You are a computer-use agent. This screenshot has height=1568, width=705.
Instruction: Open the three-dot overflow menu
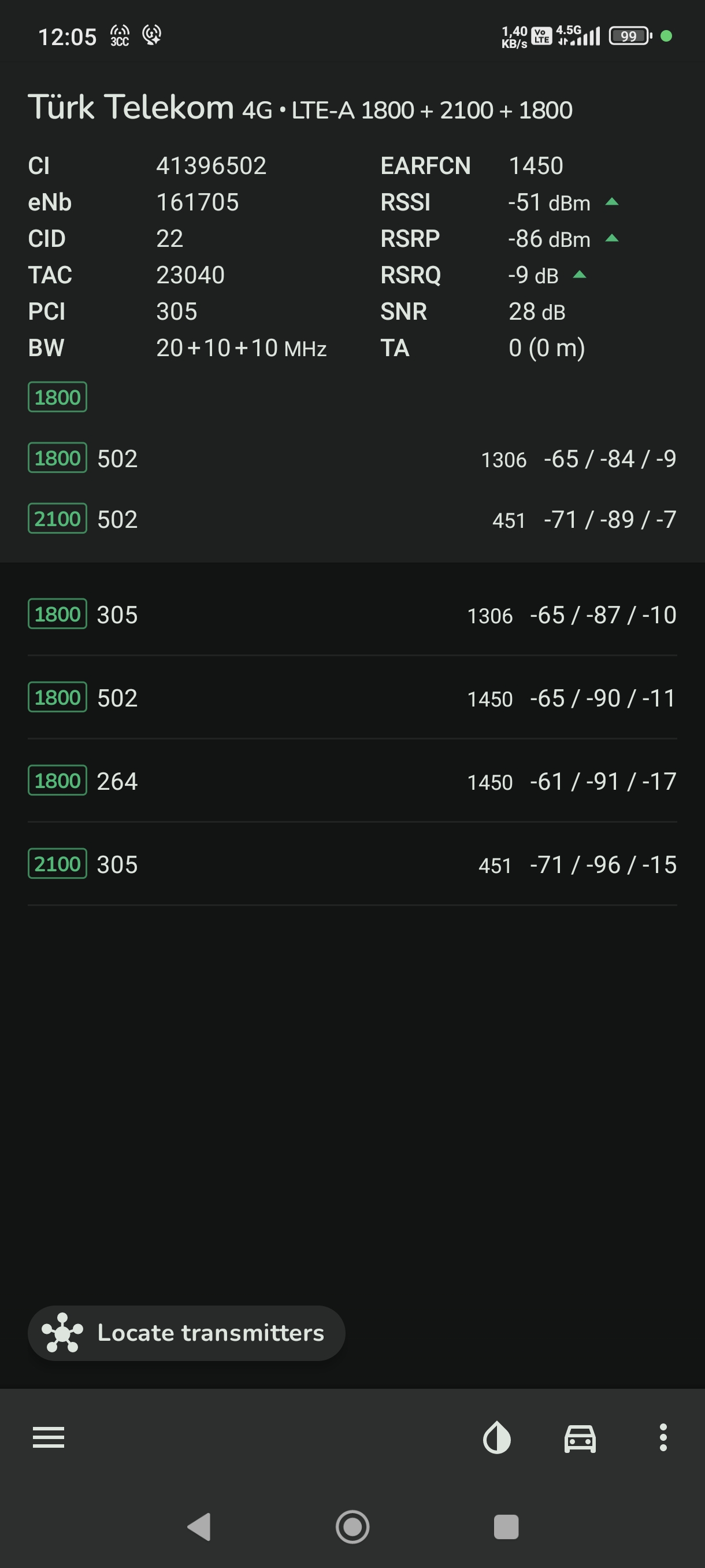coord(663,1437)
